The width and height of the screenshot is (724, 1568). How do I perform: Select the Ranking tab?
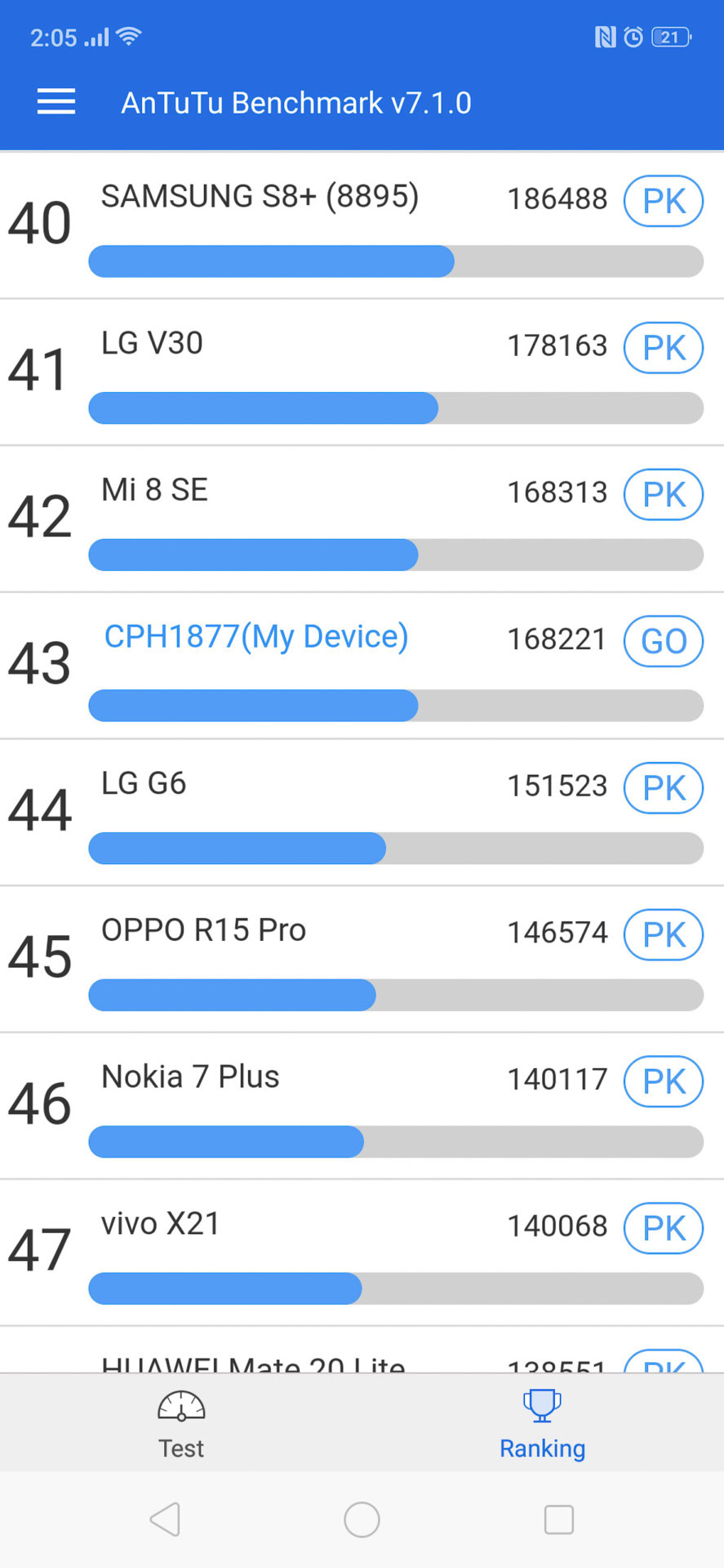(x=542, y=1424)
